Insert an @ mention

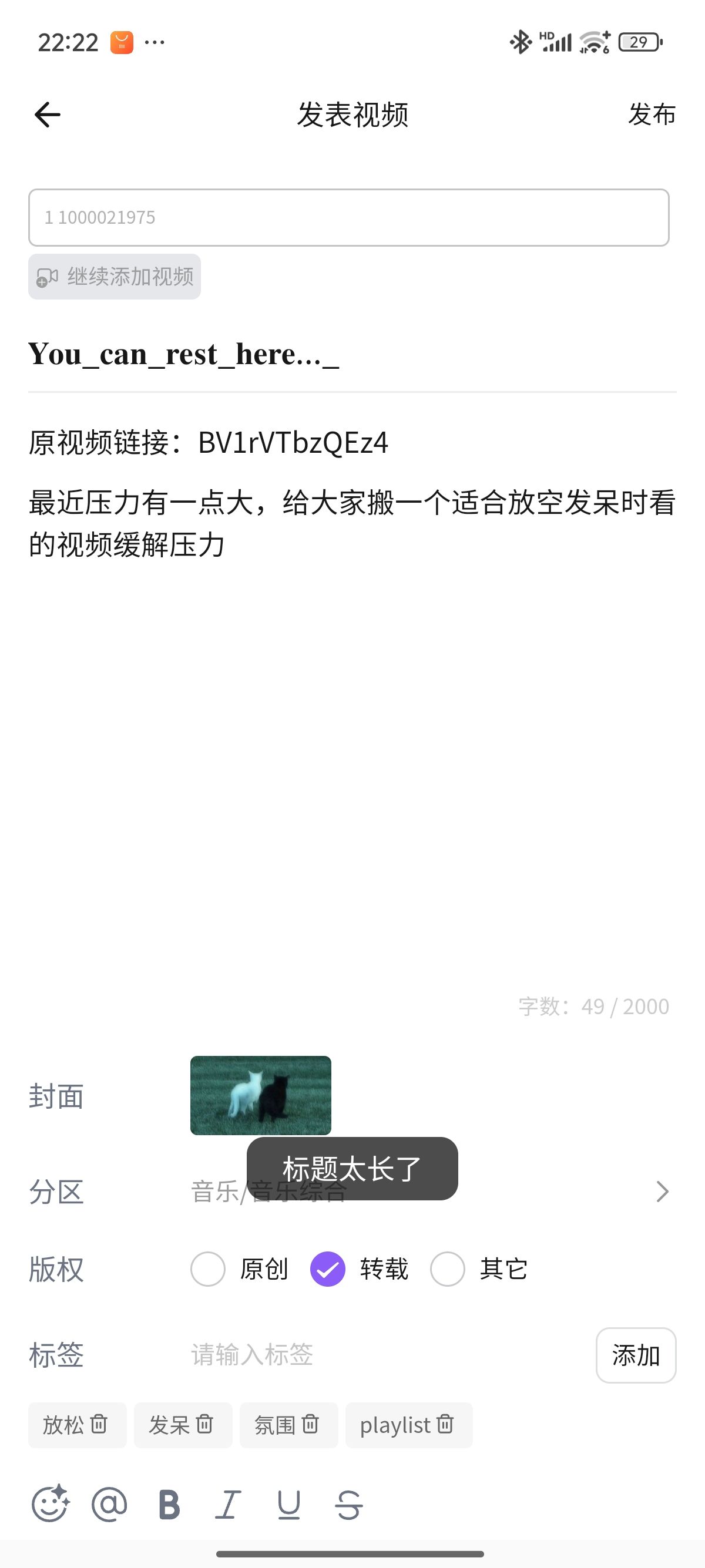click(110, 1505)
